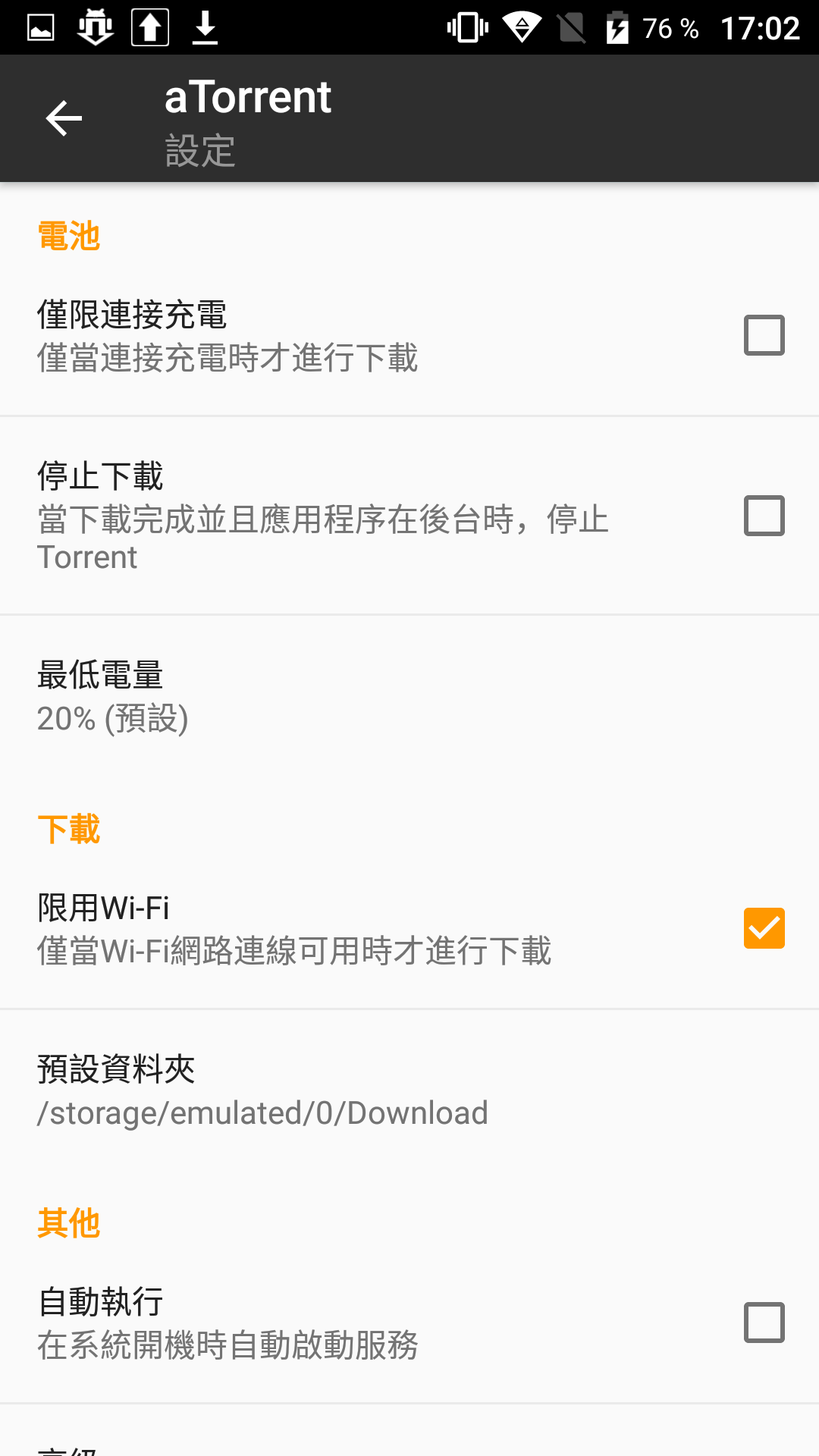Turn on 自動執行 at boot
The height and width of the screenshot is (1456, 819).
coord(764,1323)
